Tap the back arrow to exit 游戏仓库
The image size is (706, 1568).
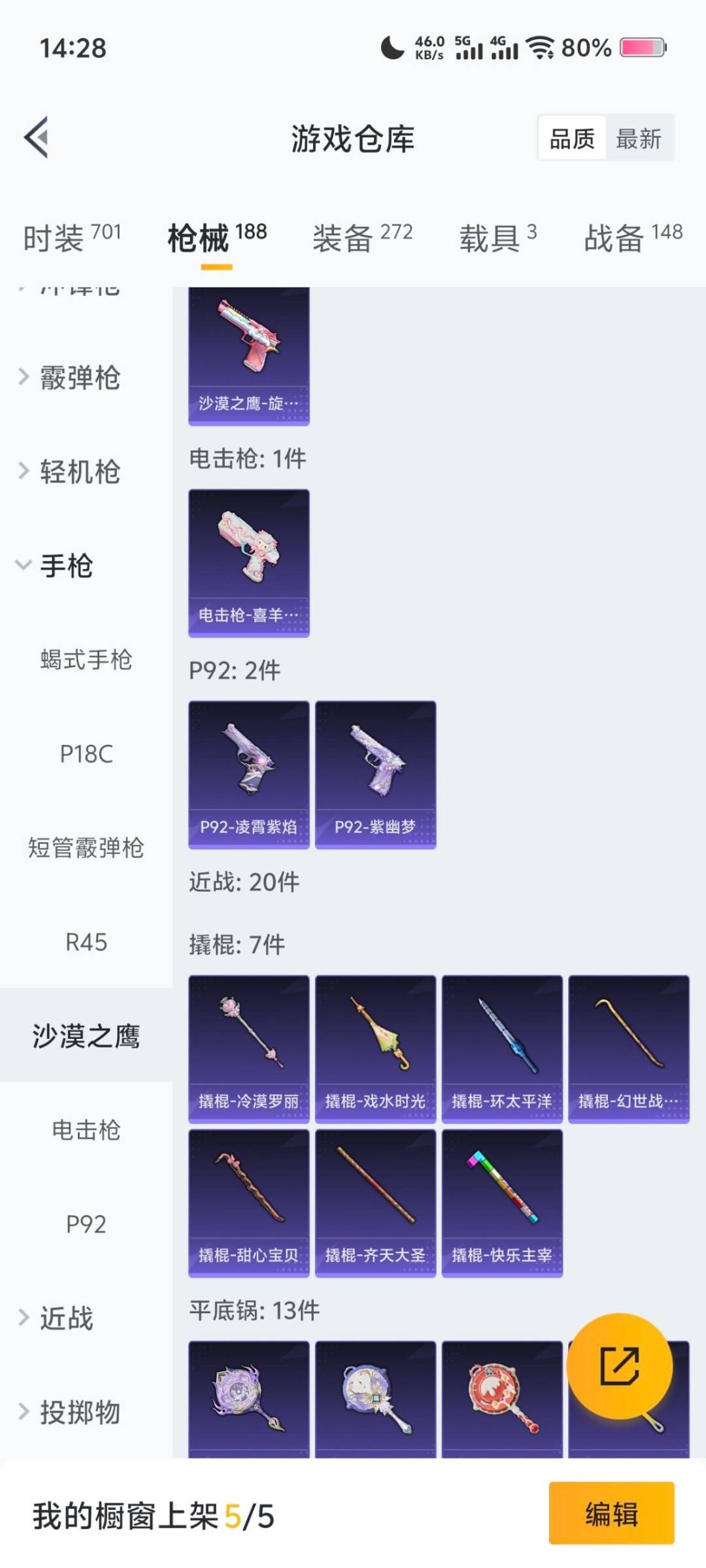[37, 138]
